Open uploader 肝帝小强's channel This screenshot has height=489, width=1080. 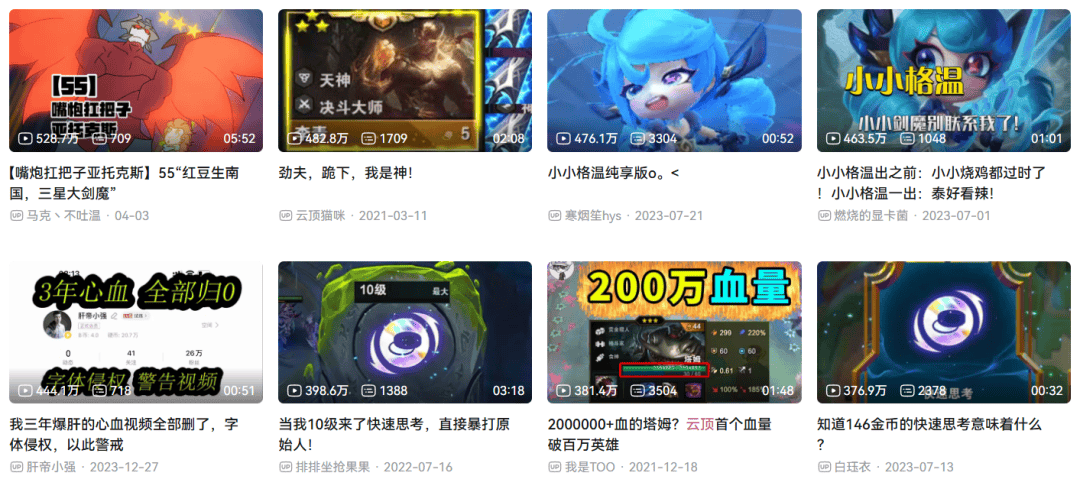tap(53, 467)
